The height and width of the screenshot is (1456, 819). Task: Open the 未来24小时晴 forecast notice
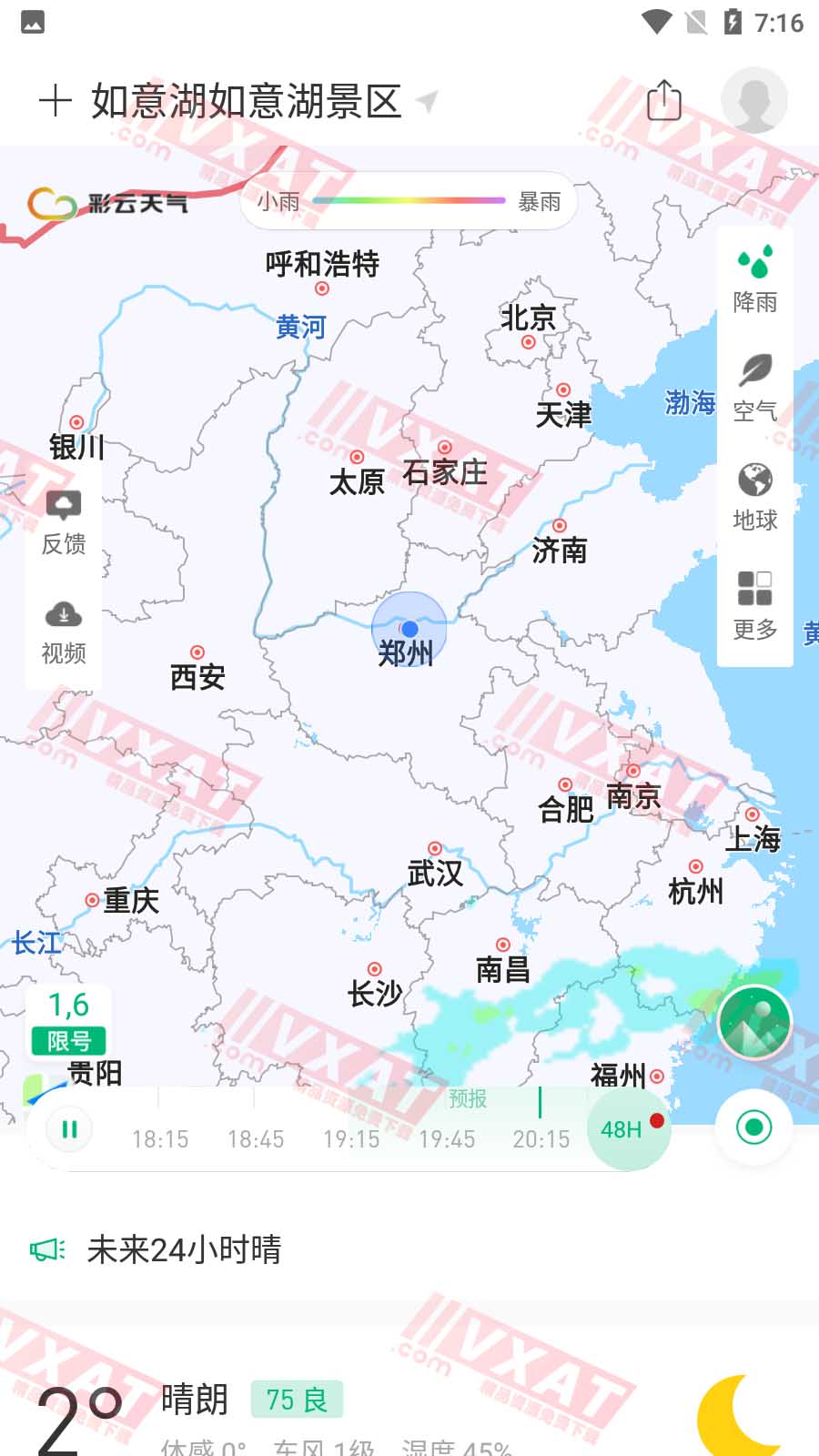(184, 1250)
